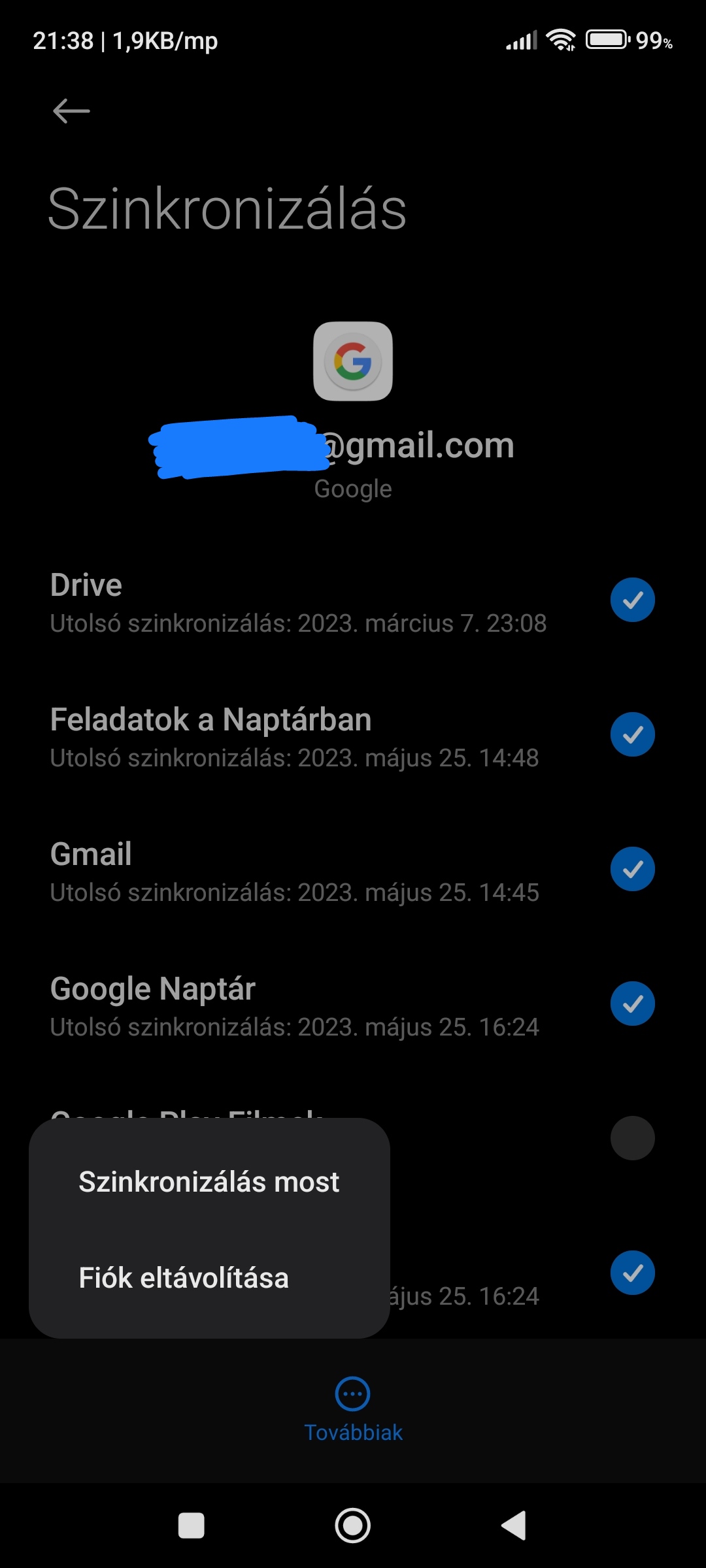Image resolution: width=706 pixels, height=1568 pixels.
Task: Open recent apps from navigation bar
Action: (191, 1526)
